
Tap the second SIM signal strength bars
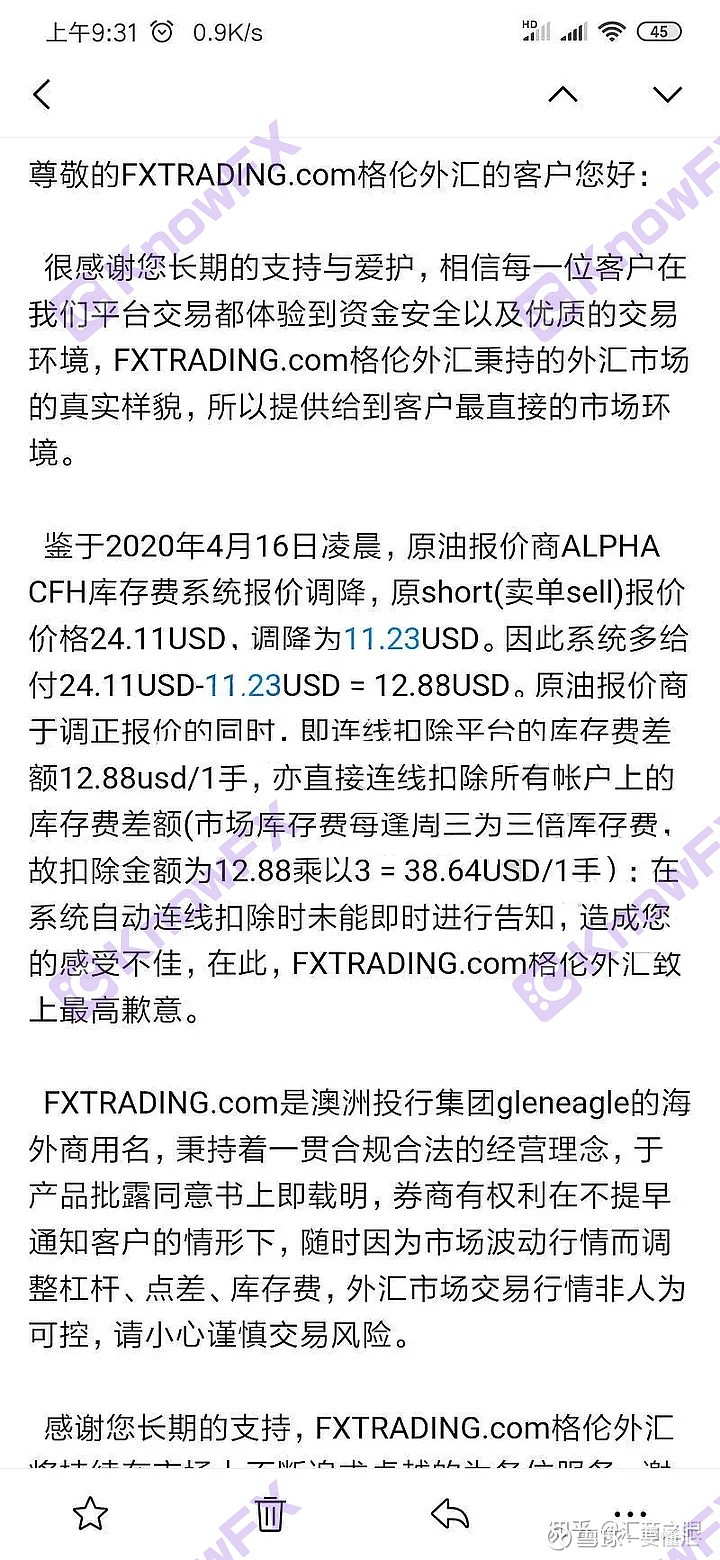tap(572, 31)
